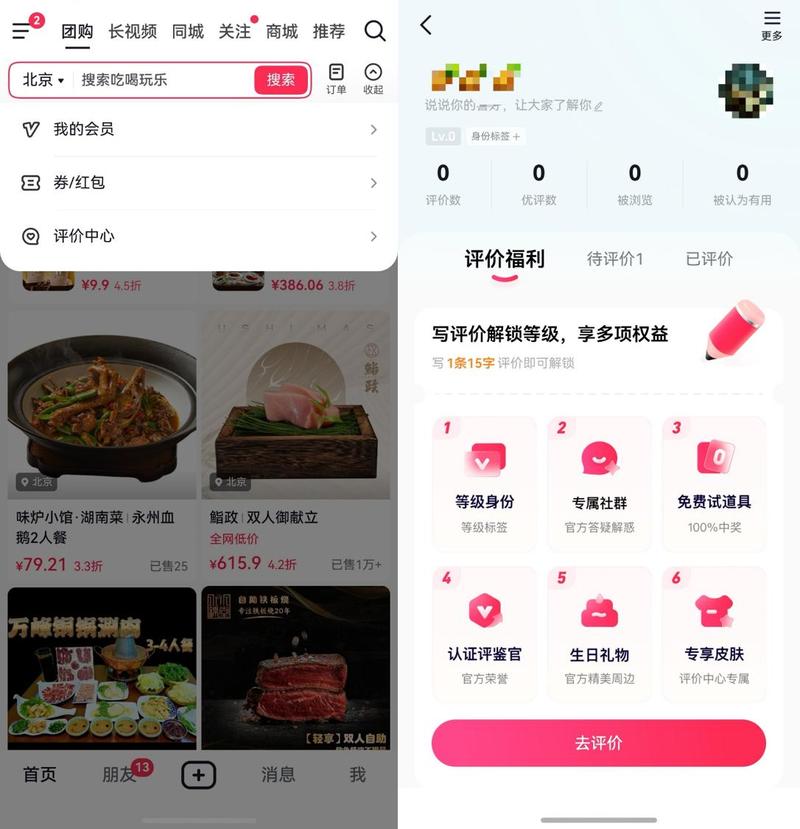This screenshot has height=829, width=800.
Task: Switch to the 长视频 tab
Action: click(132, 31)
